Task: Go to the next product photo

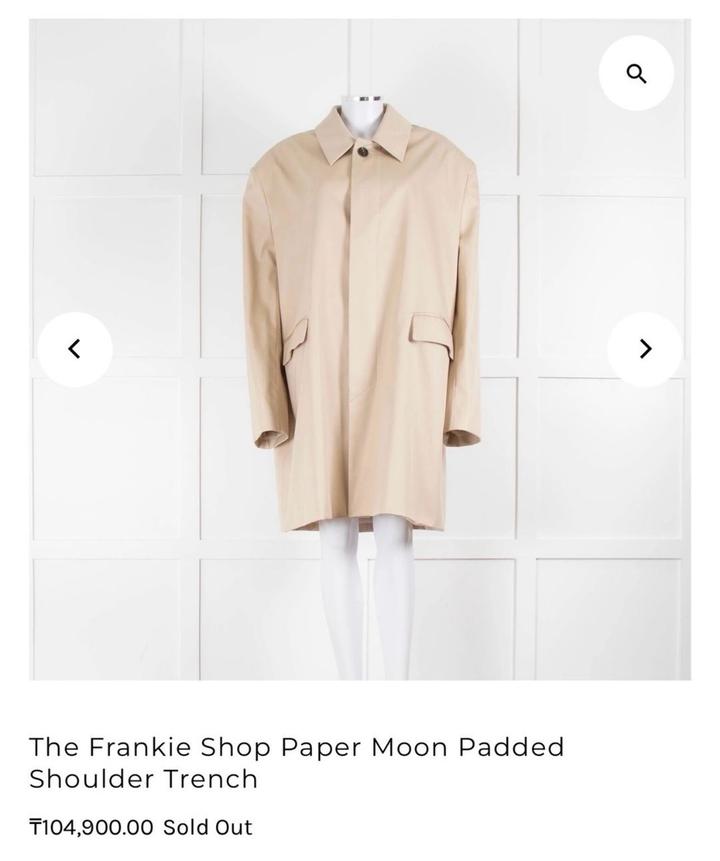Action: coord(645,349)
